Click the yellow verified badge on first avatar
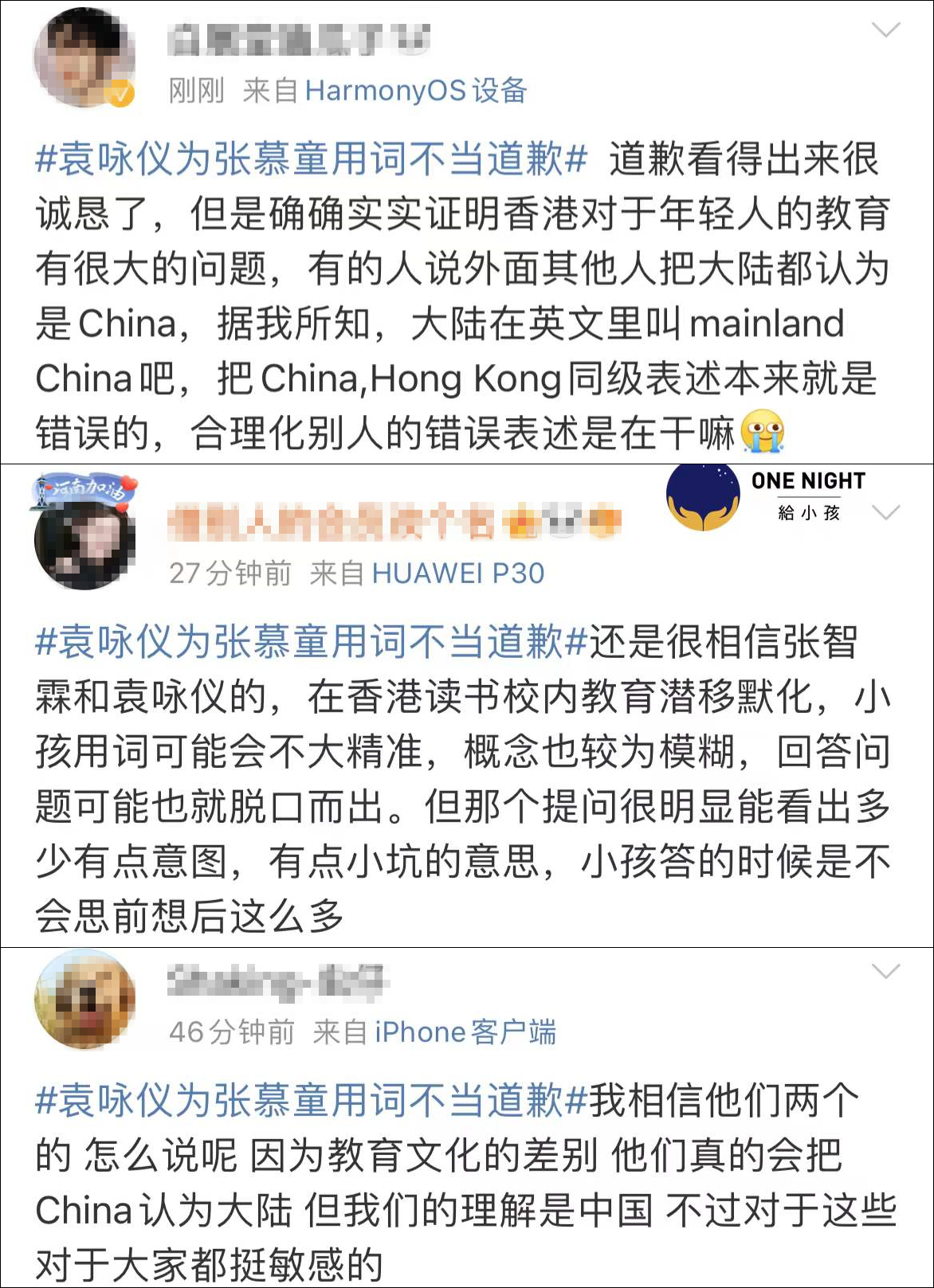 (120, 93)
